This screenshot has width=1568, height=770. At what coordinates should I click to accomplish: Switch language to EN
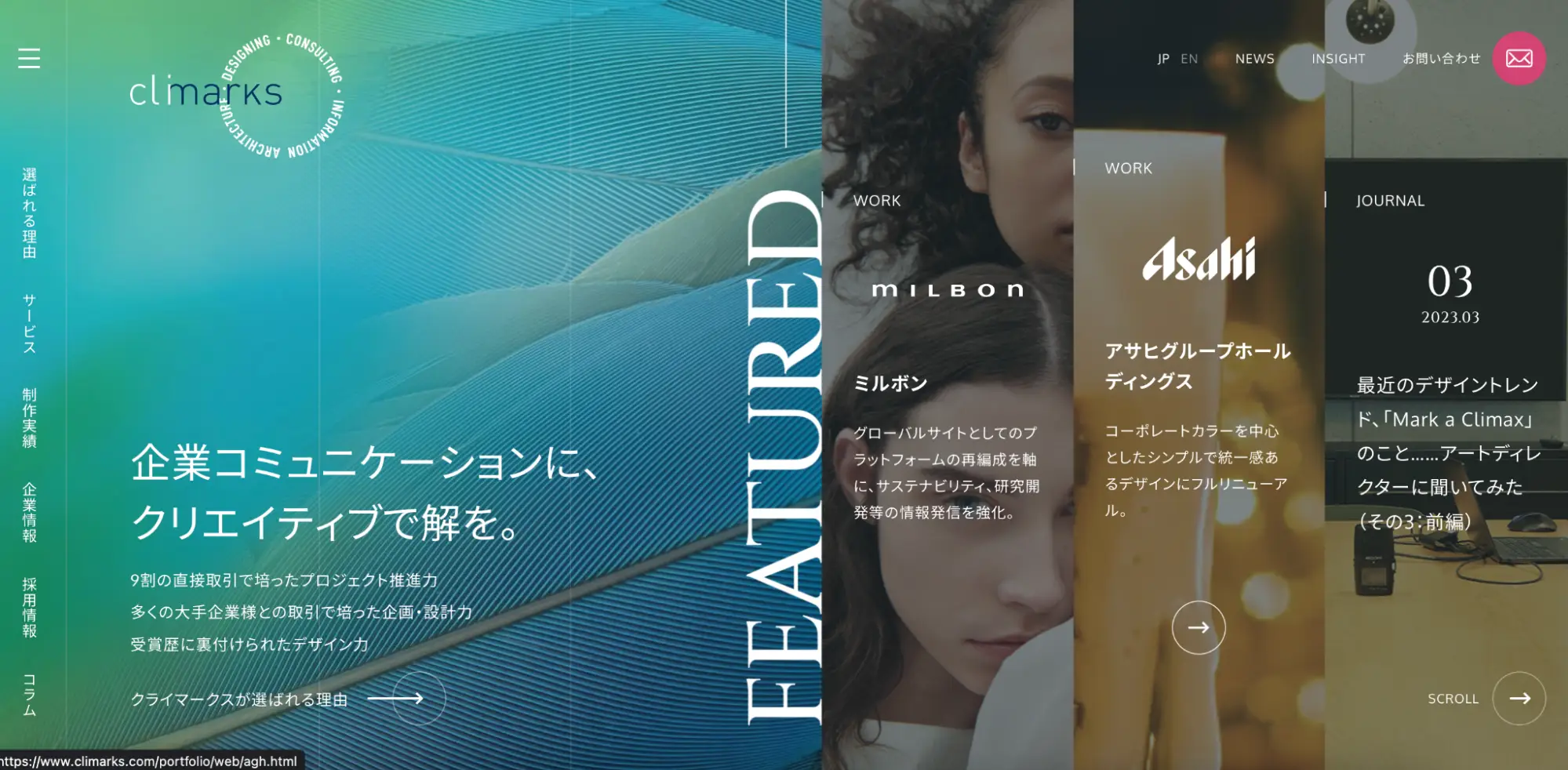coord(1189,59)
